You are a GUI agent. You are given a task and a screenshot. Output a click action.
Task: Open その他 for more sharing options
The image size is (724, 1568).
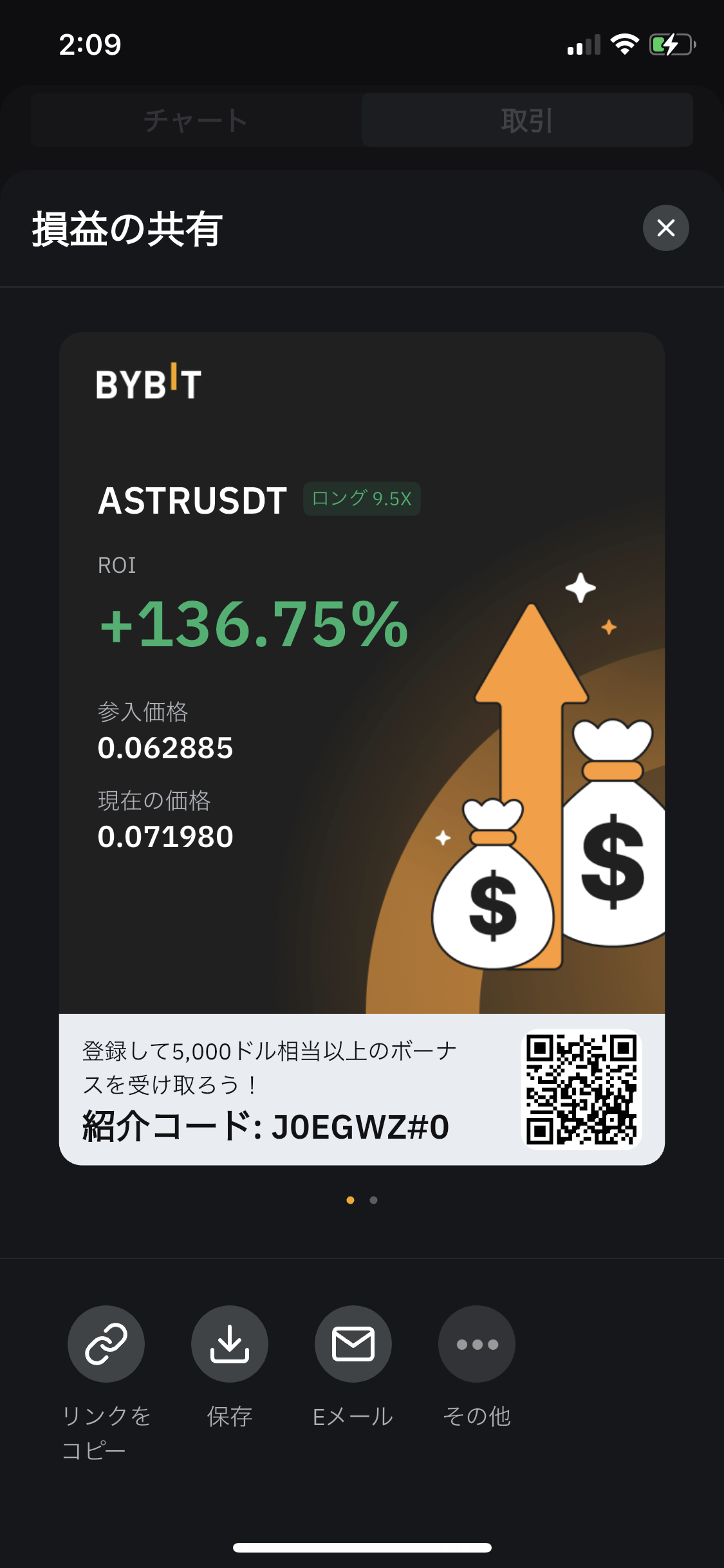tap(476, 1344)
